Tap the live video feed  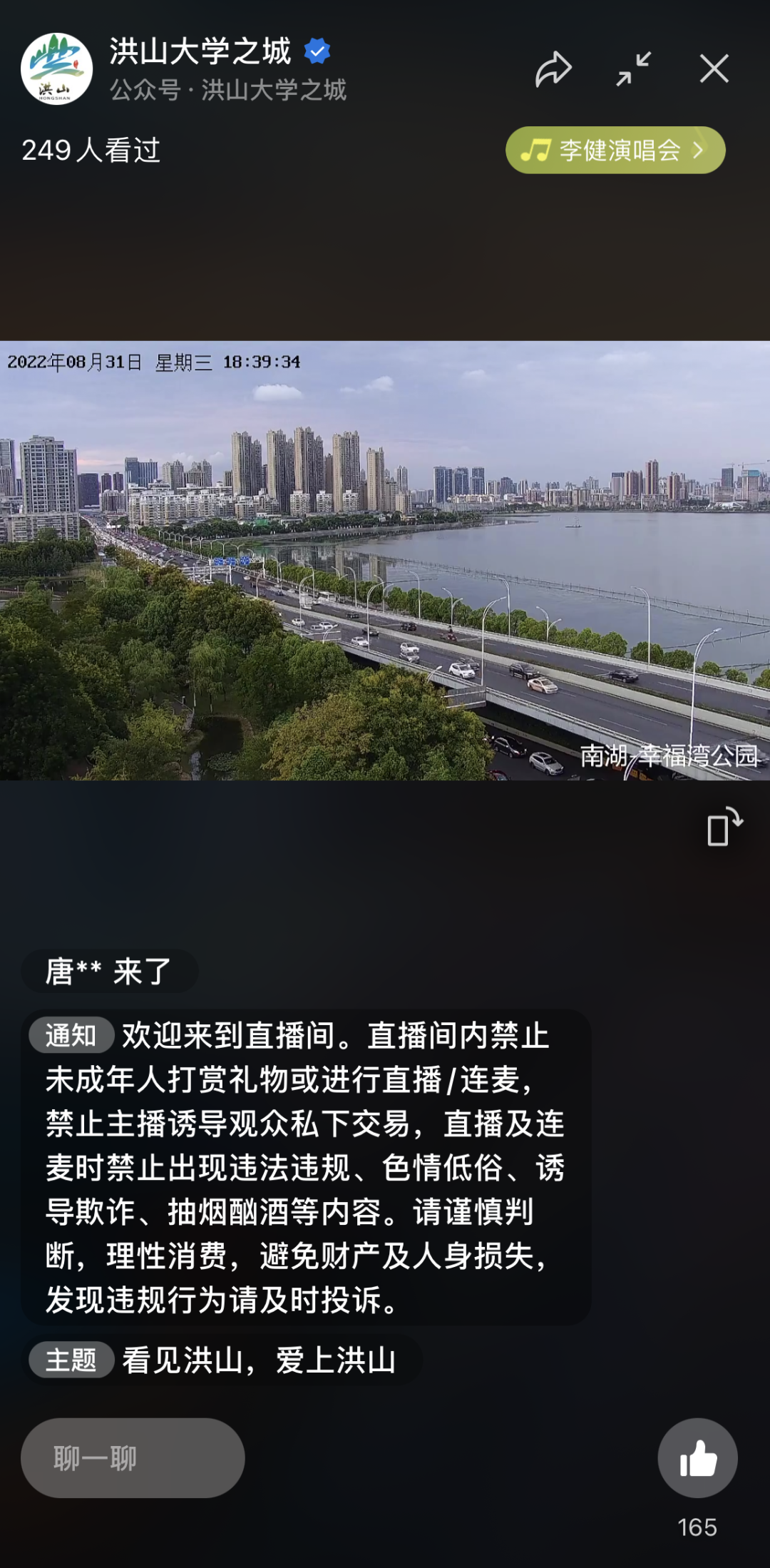[x=385, y=560]
